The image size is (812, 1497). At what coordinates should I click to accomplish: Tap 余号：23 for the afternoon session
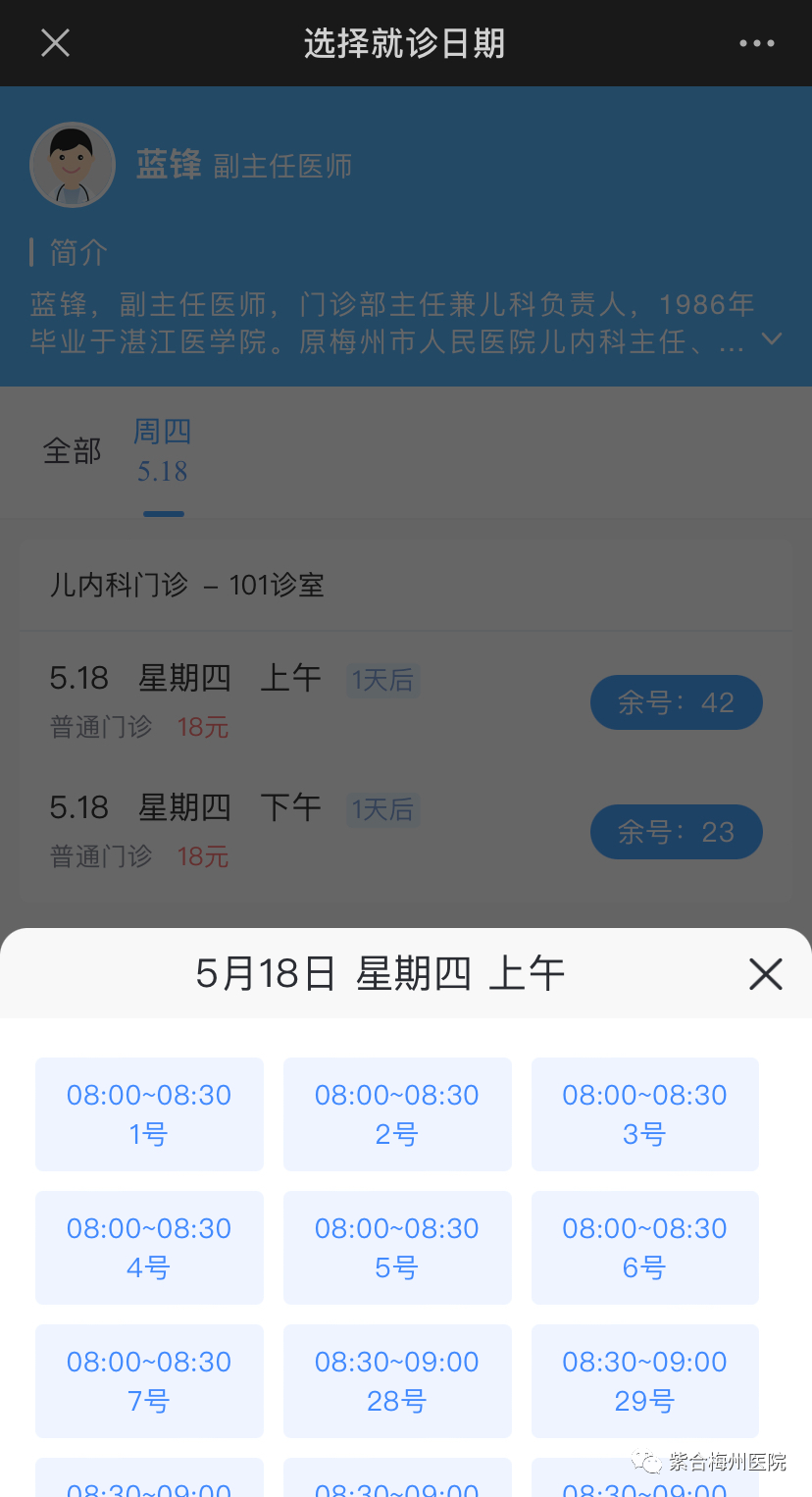(x=676, y=832)
